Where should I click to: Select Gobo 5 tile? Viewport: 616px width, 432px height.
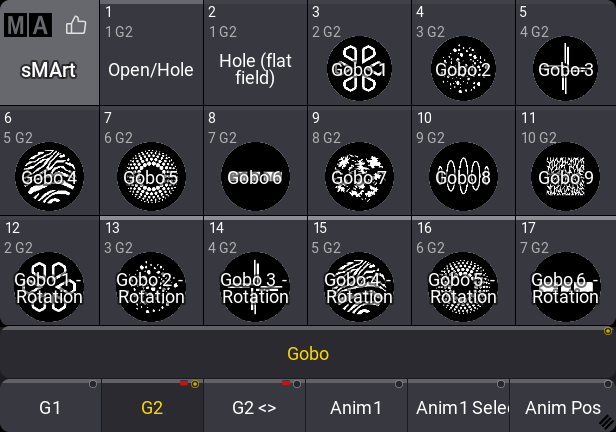[151, 178]
